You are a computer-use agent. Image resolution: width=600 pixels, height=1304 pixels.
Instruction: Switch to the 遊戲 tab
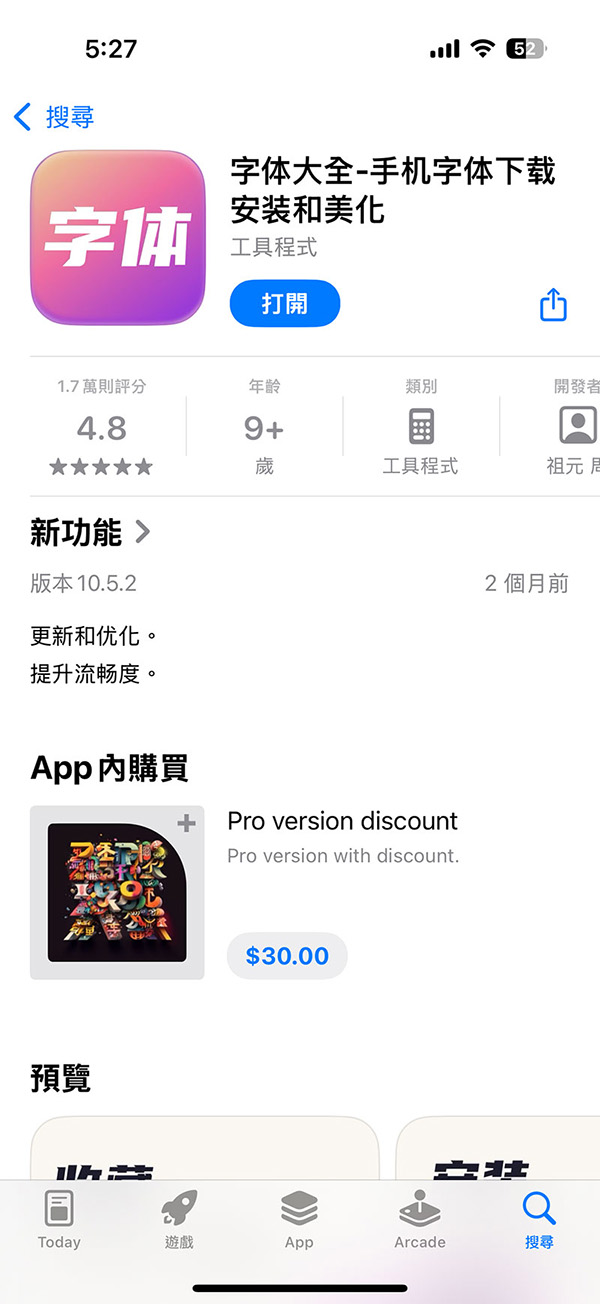(x=179, y=1220)
